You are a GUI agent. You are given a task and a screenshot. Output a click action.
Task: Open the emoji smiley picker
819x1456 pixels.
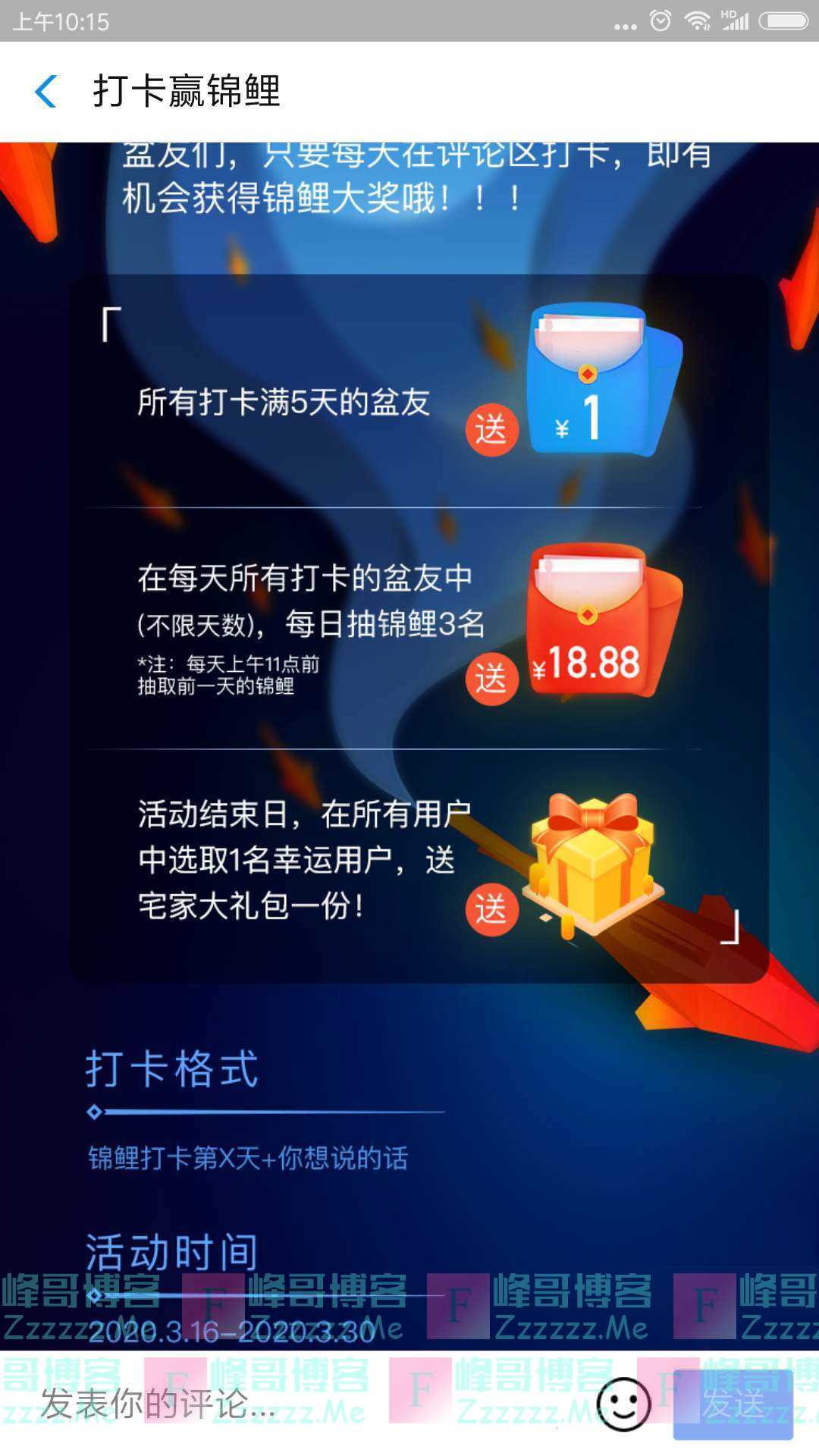coord(623,1404)
